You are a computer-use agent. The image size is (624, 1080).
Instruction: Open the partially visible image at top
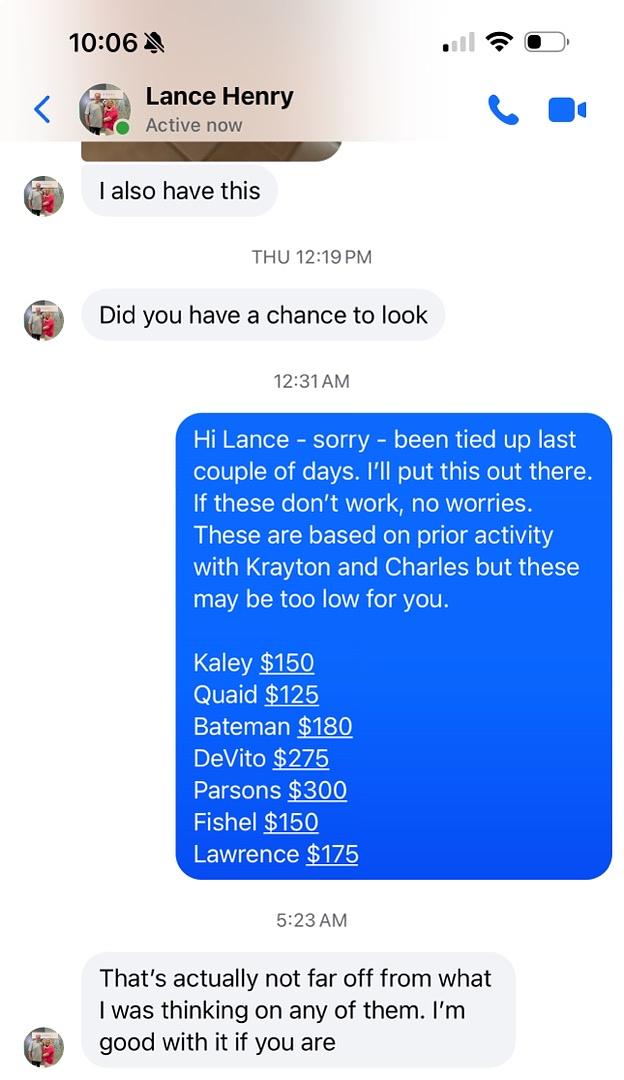tap(210, 150)
